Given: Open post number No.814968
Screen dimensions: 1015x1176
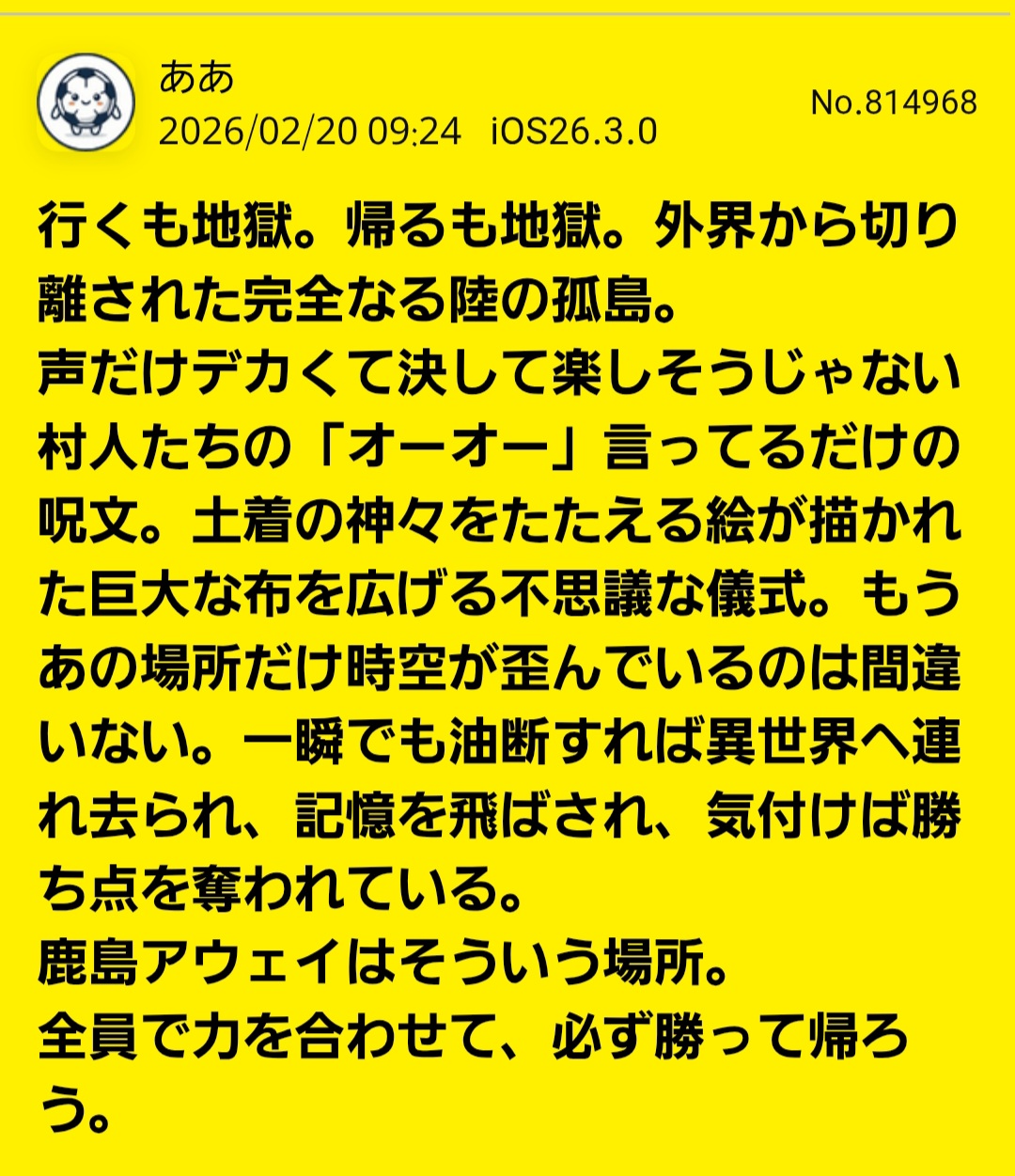Looking at the screenshot, I should pos(893,102).
